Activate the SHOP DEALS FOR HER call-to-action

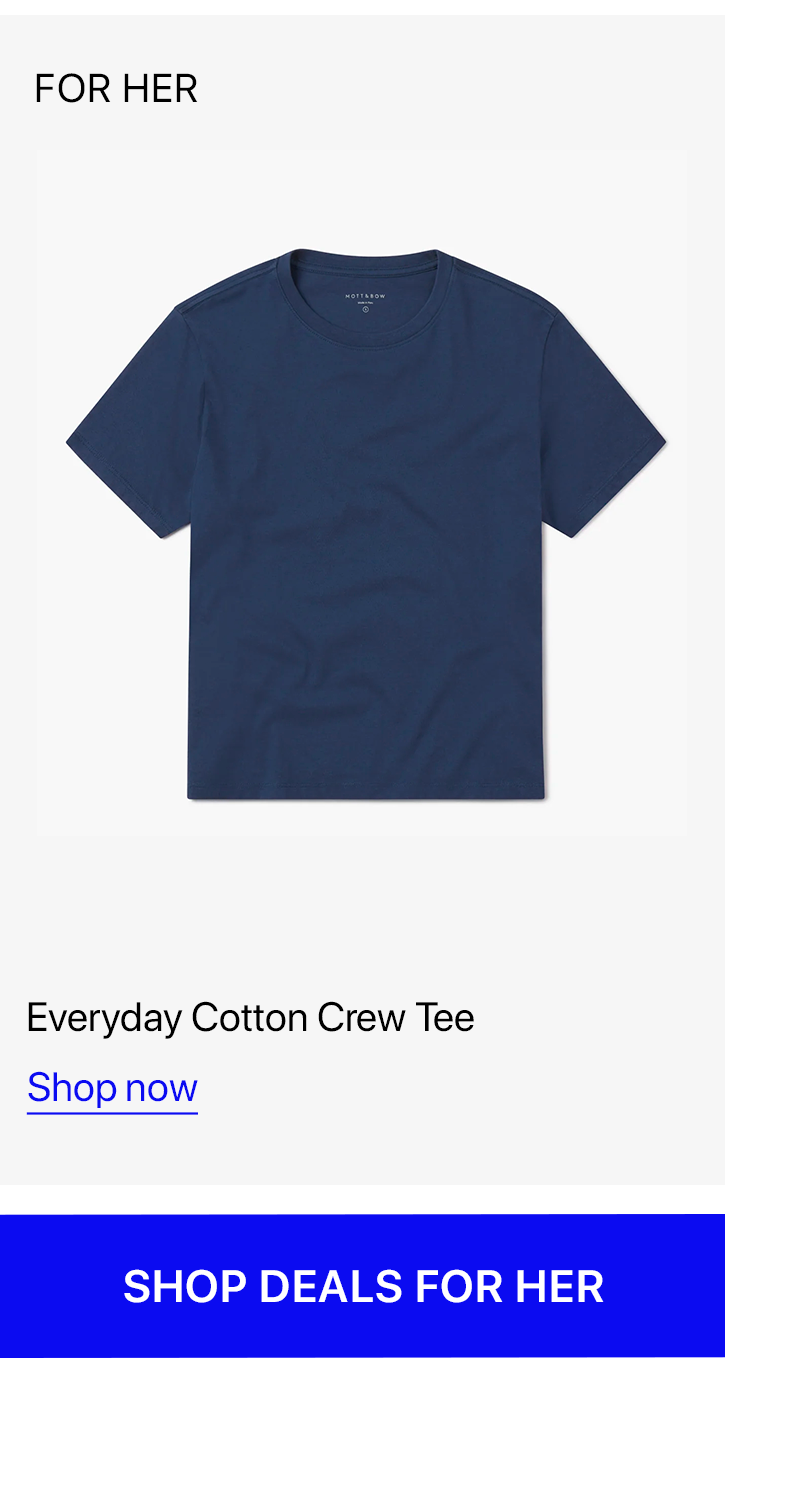tap(363, 1287)
